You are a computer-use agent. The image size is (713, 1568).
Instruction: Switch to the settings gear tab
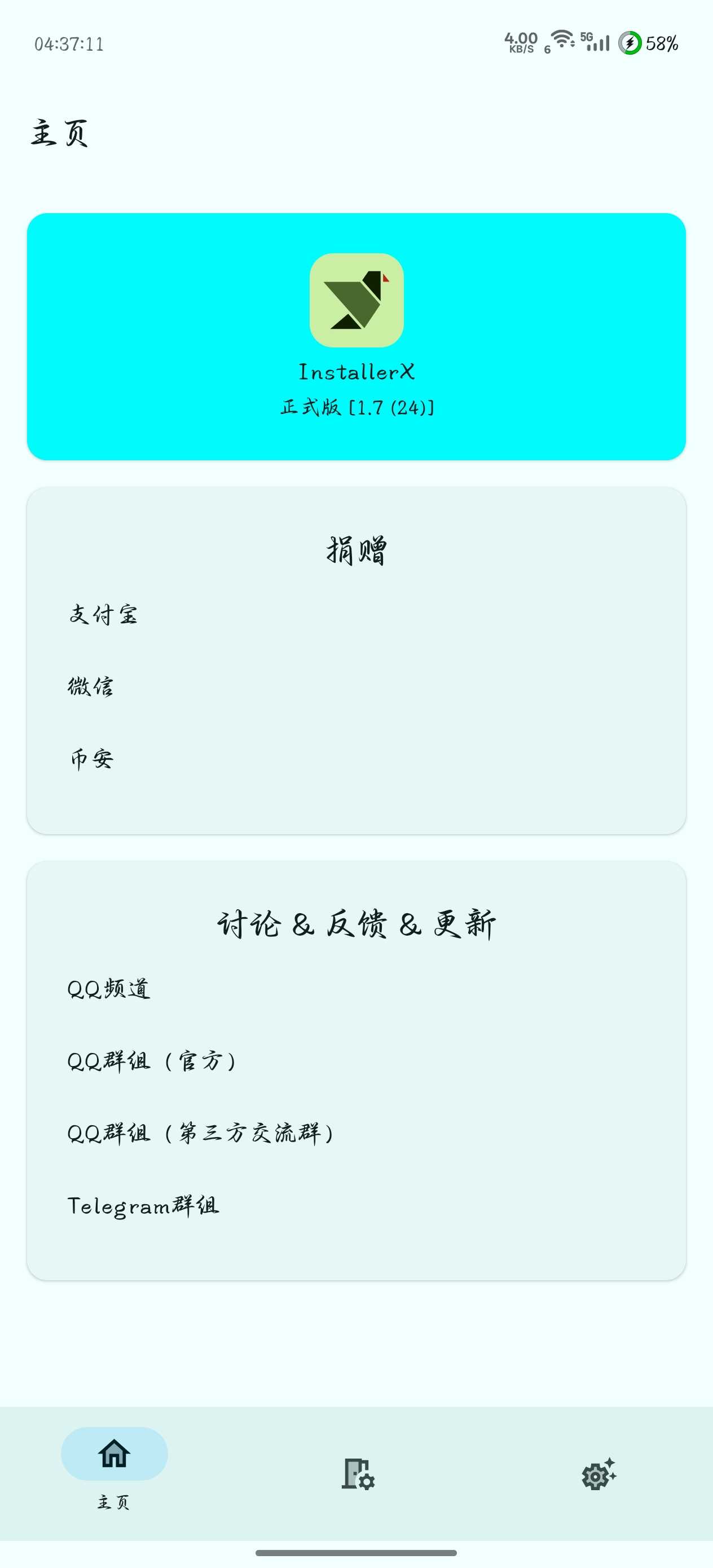click(599, 1474)
